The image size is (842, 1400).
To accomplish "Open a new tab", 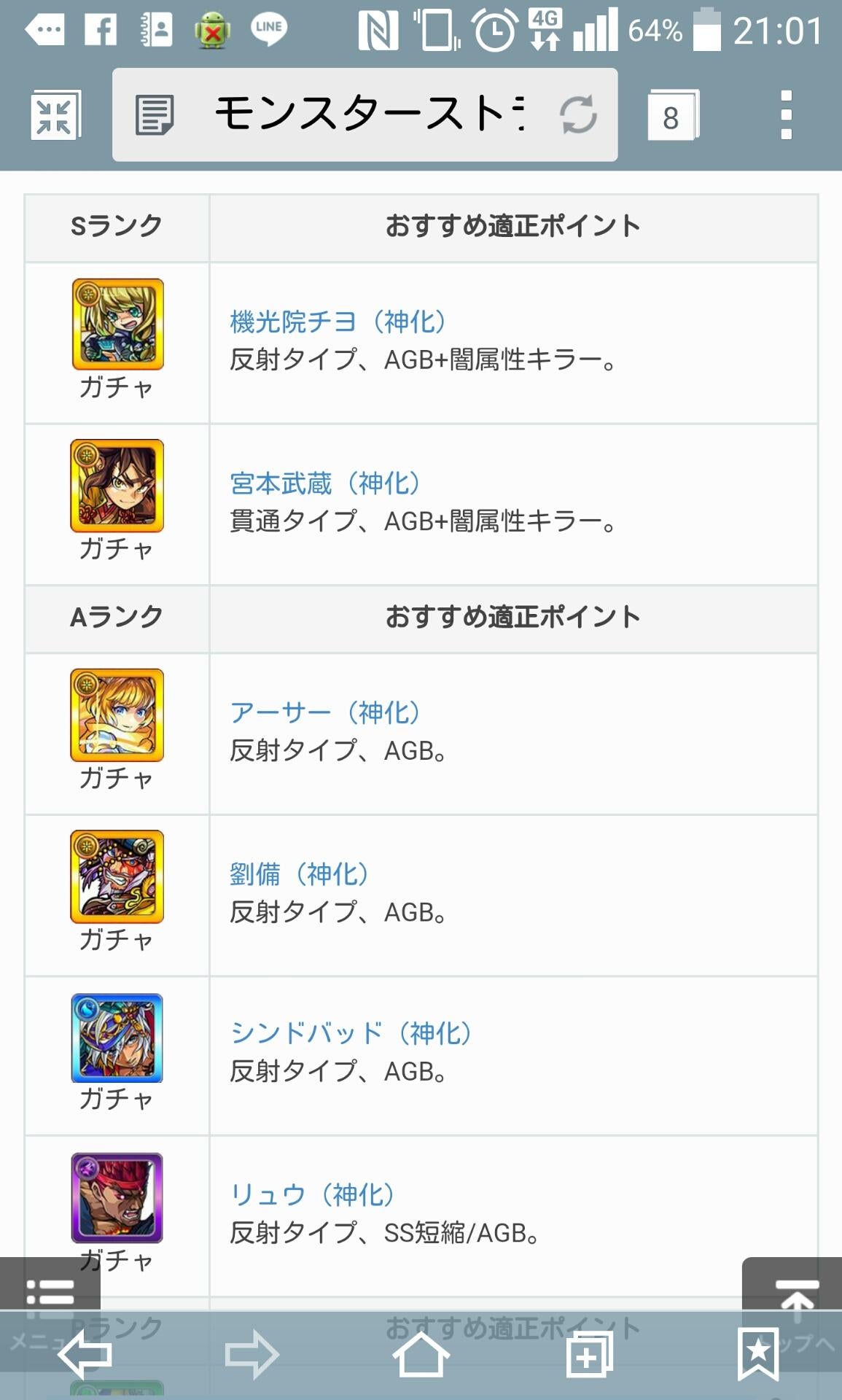I will (x=589, y=1355).
